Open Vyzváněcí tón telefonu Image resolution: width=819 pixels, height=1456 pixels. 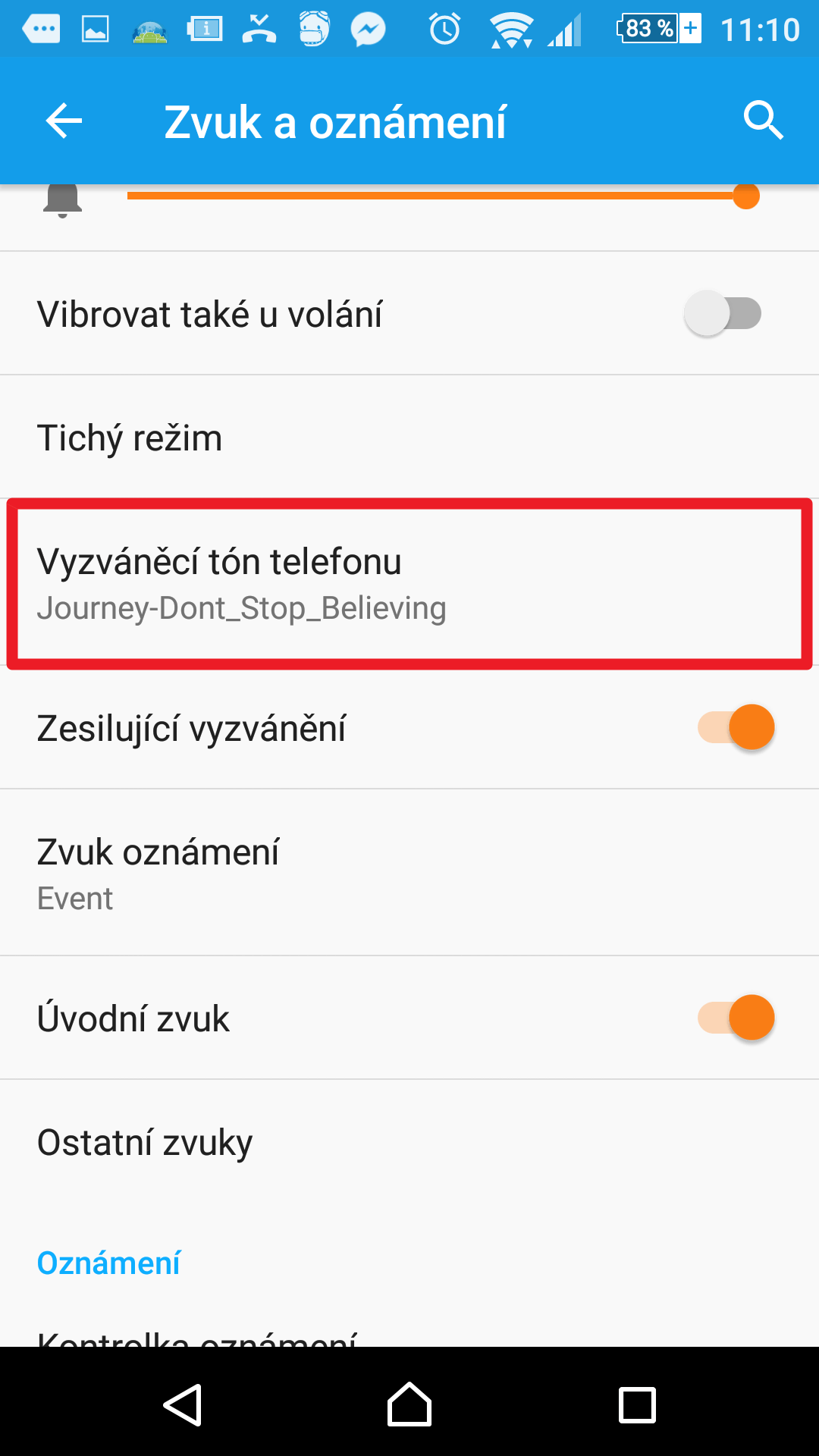pos(409,583)
